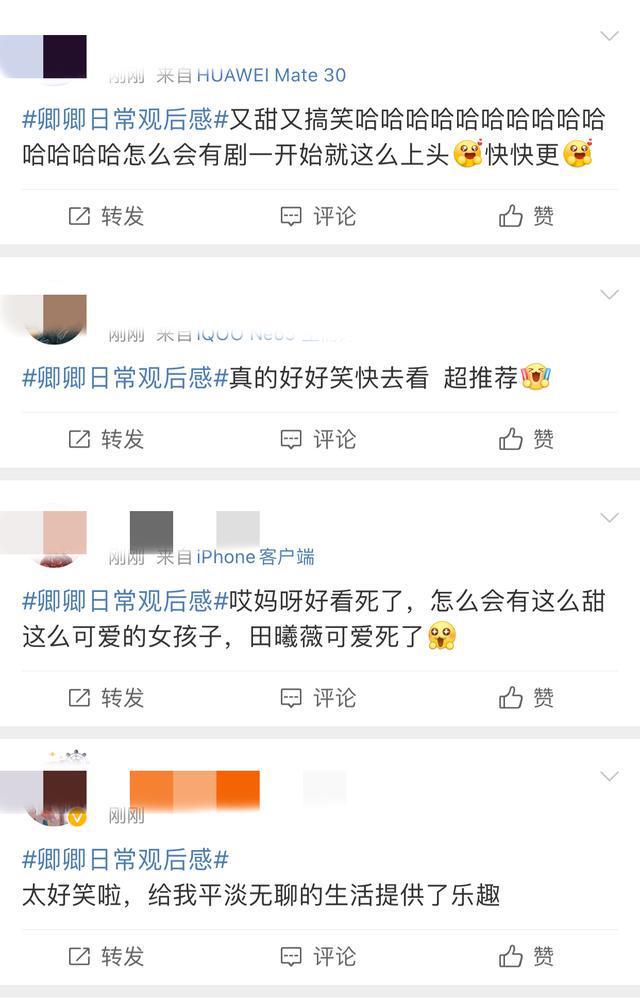Like the post 太好笑啦
The image size is (640, 1001).
pyautogui.click(x=526, y=956)
